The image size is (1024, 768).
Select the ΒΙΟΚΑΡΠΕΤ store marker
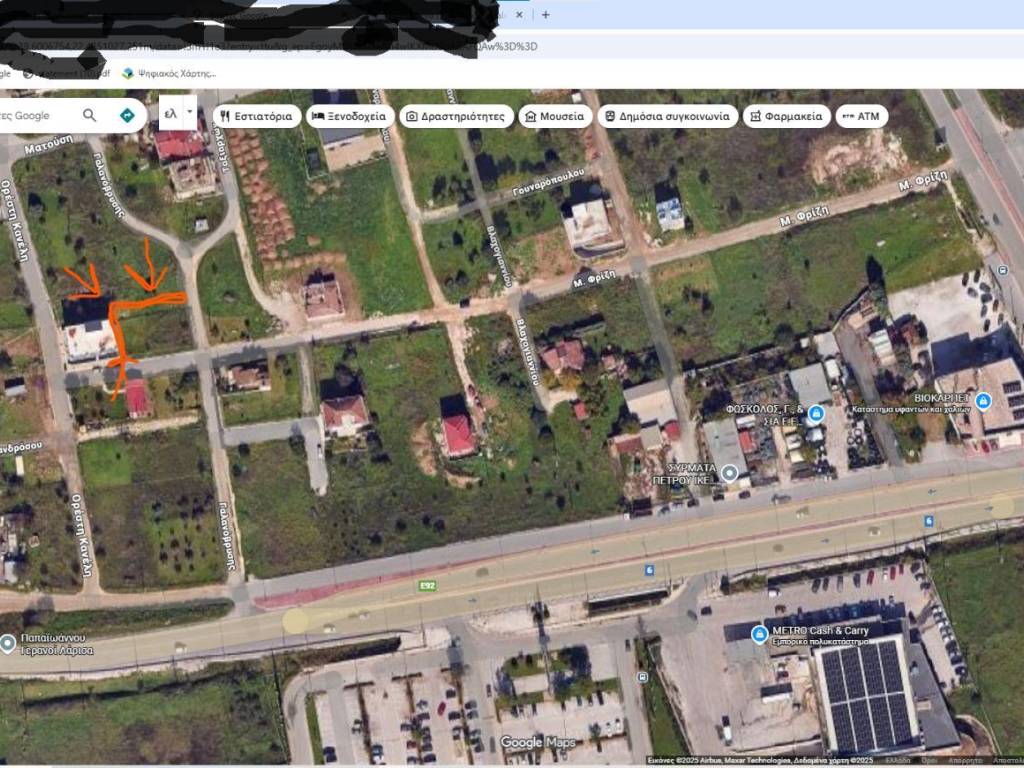coord(983,401)
